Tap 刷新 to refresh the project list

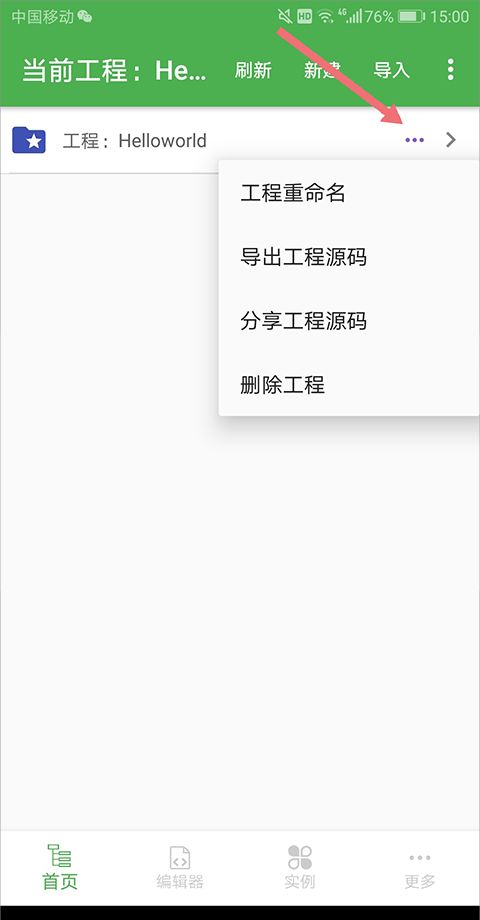pos(253,70)
